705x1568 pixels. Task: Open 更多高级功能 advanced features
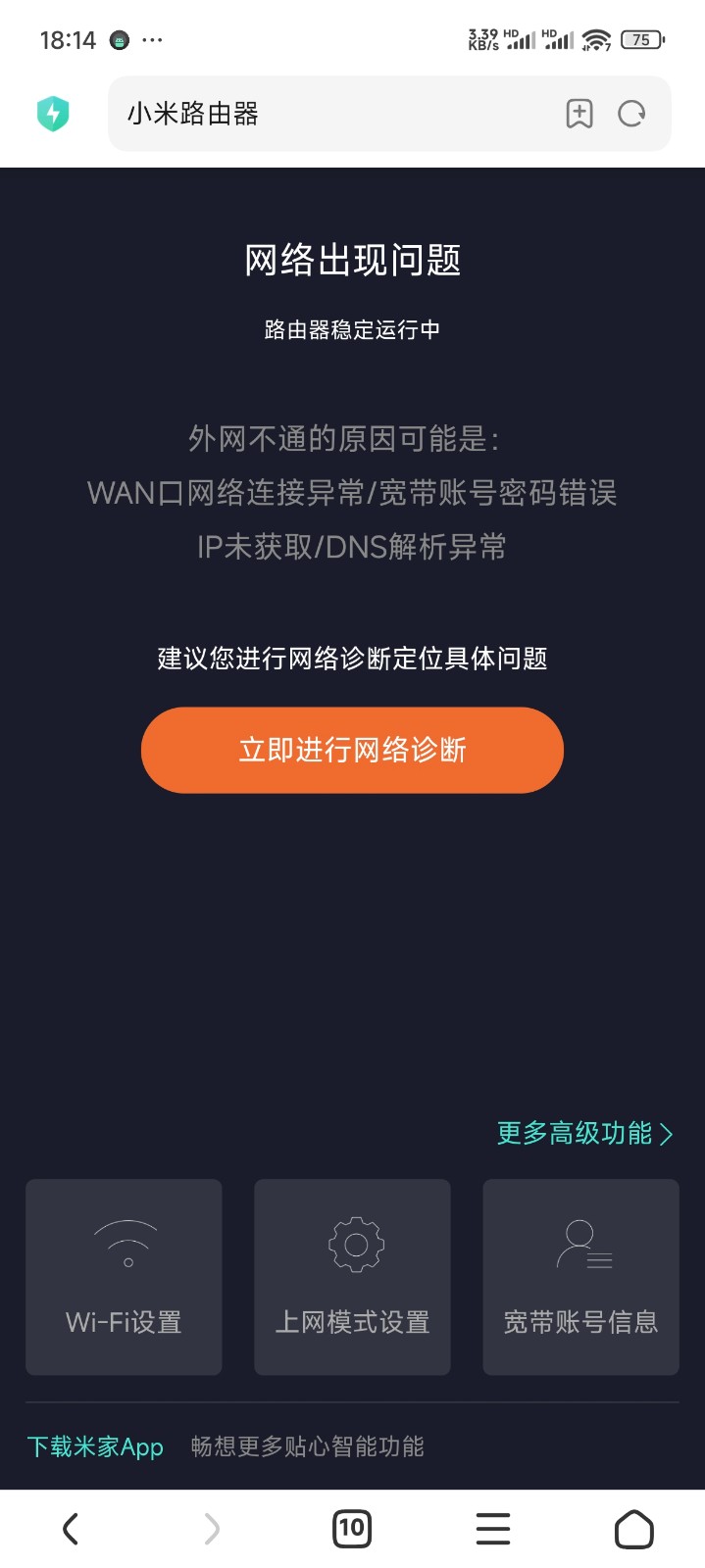(584, 1134)
